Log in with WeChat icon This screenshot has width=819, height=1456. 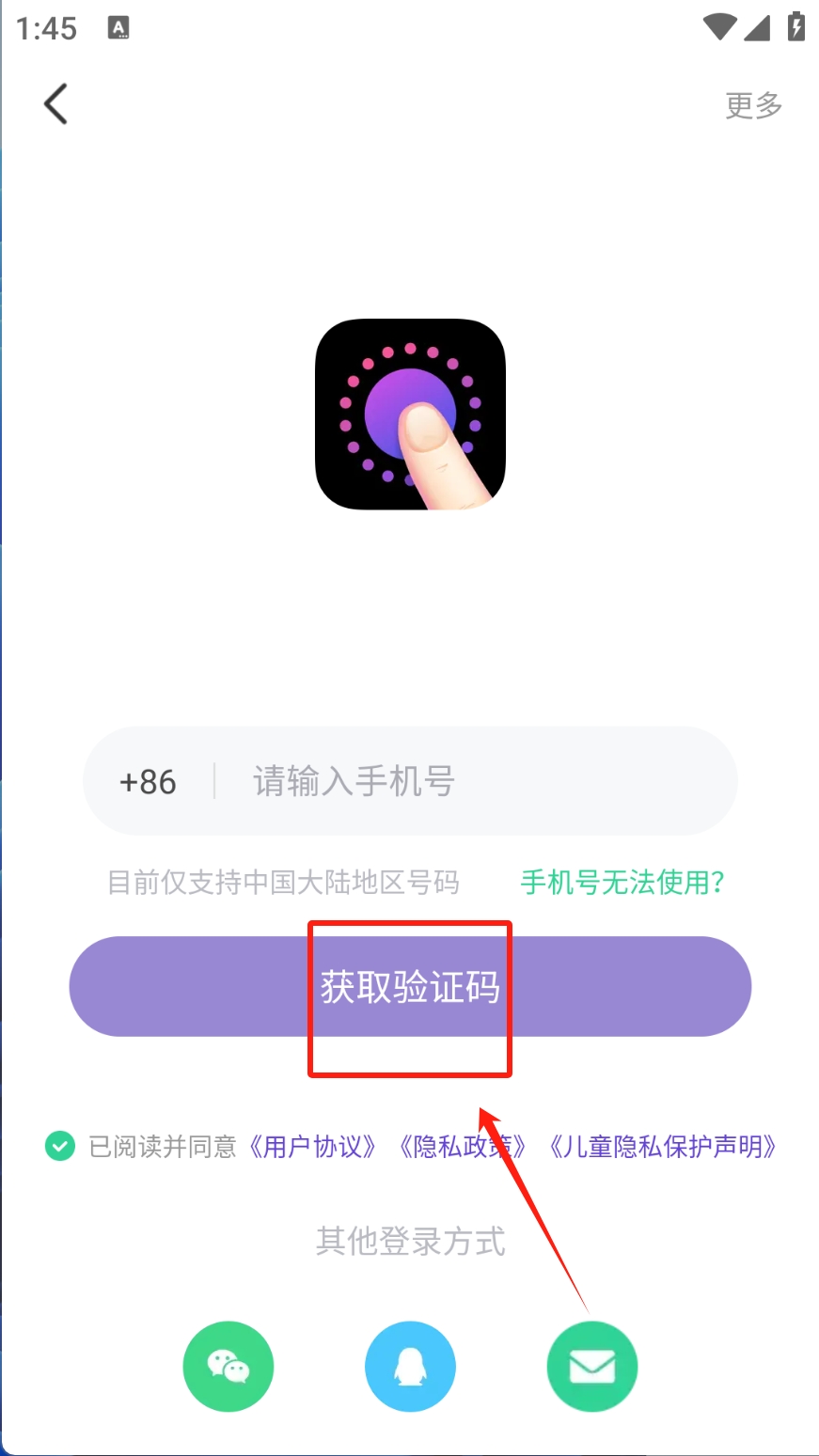pos(228,1367)
